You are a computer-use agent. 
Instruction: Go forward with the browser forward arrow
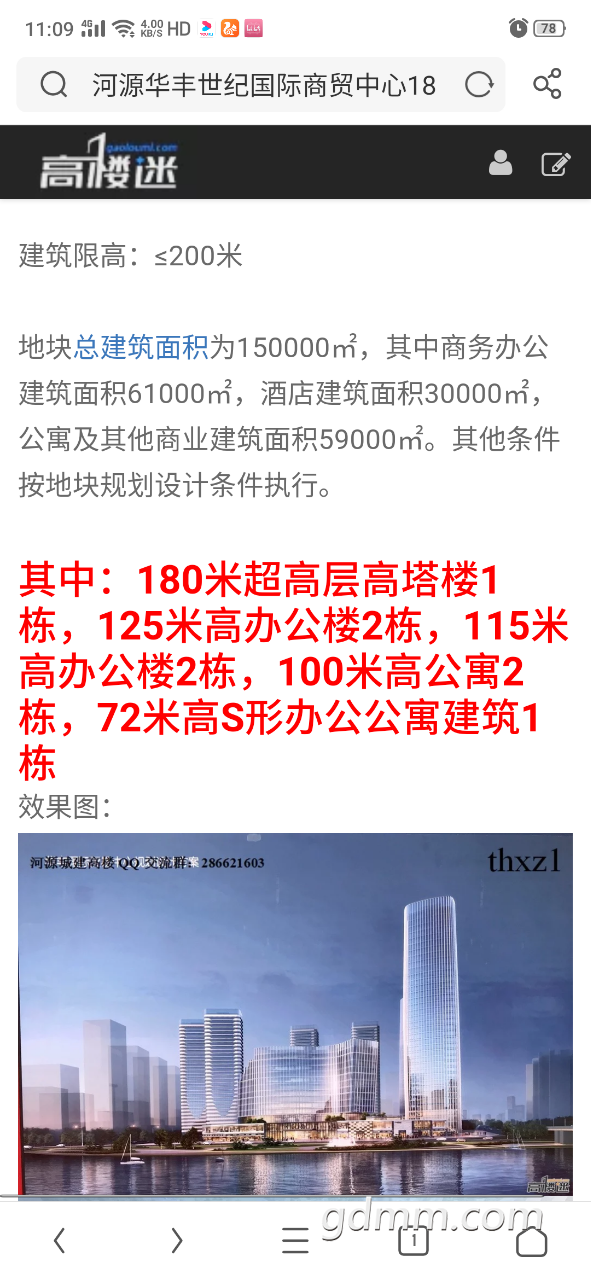point(177,1241)
